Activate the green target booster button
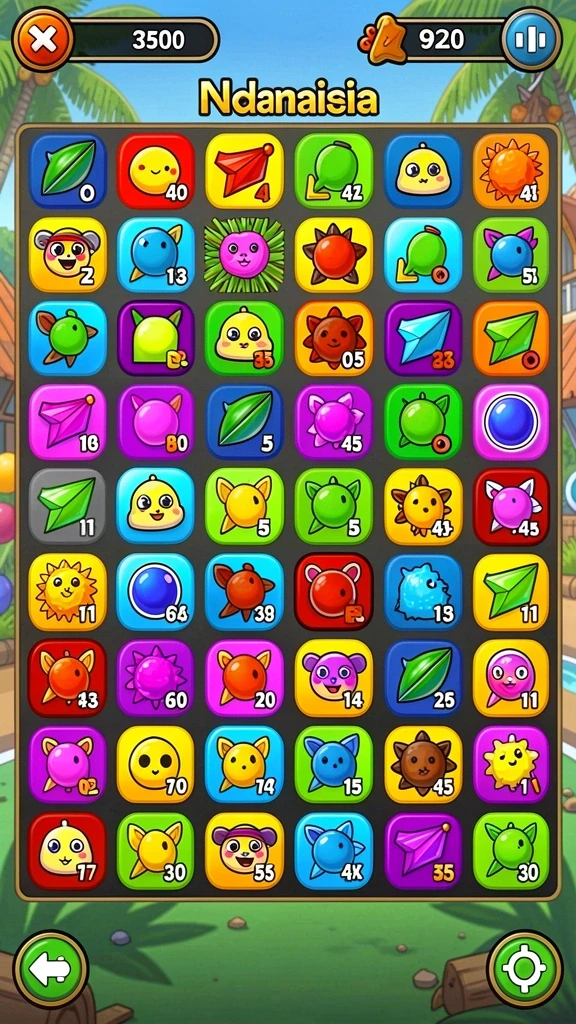576x1024 pixels. (524, 970)
